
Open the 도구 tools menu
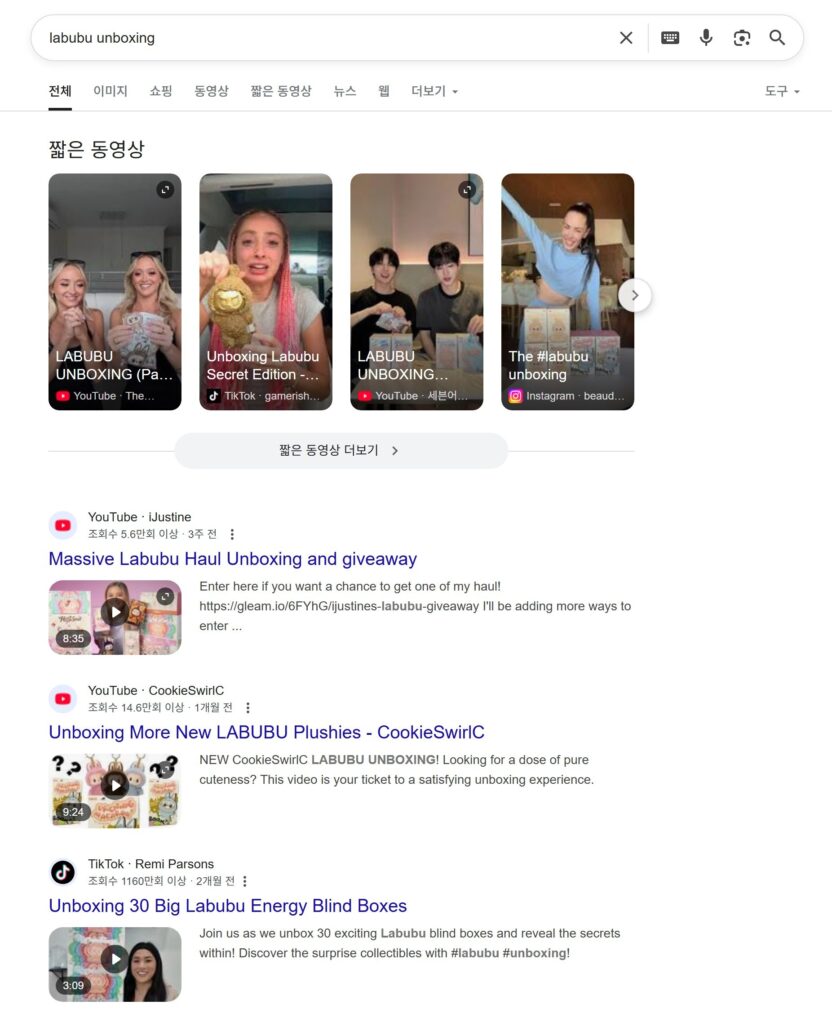(x=782, y=91)
